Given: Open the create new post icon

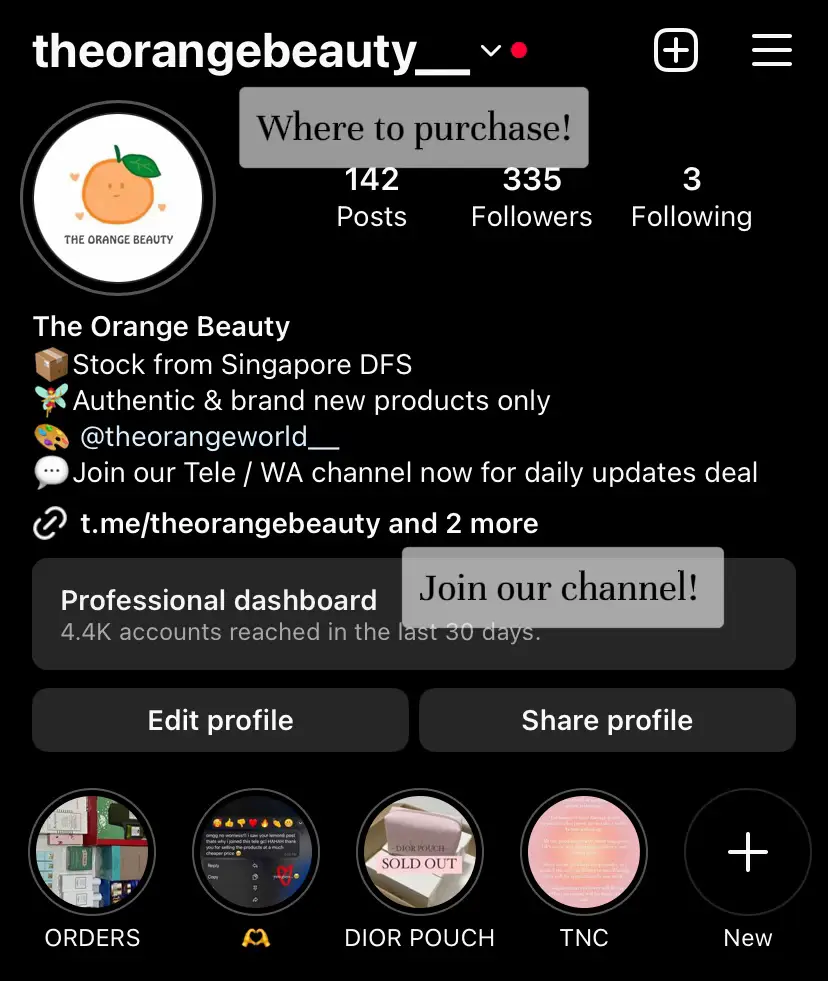Looking at the screenshot, I should (x=676, y=50).
